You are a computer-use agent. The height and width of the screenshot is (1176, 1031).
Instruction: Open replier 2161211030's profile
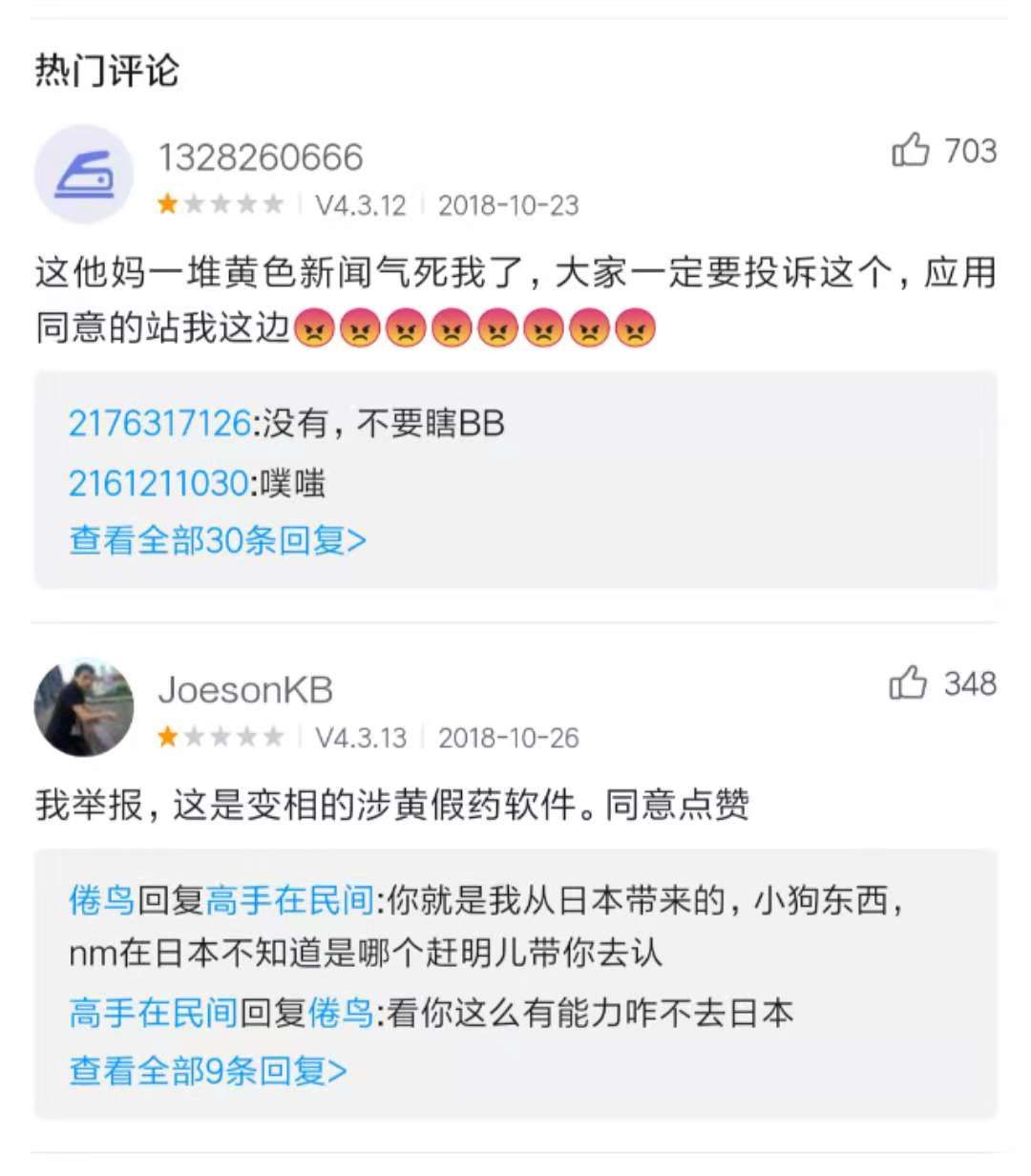158,483
